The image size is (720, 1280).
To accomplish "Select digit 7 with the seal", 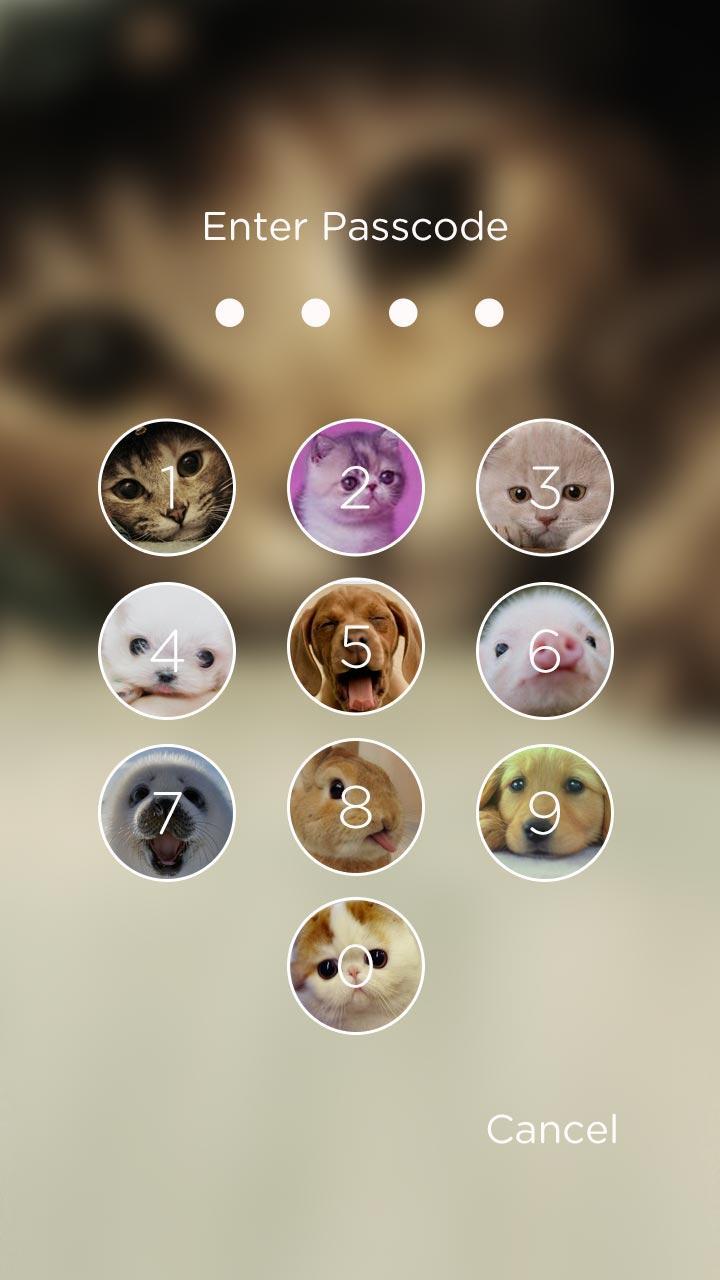I will pos(167,813).
